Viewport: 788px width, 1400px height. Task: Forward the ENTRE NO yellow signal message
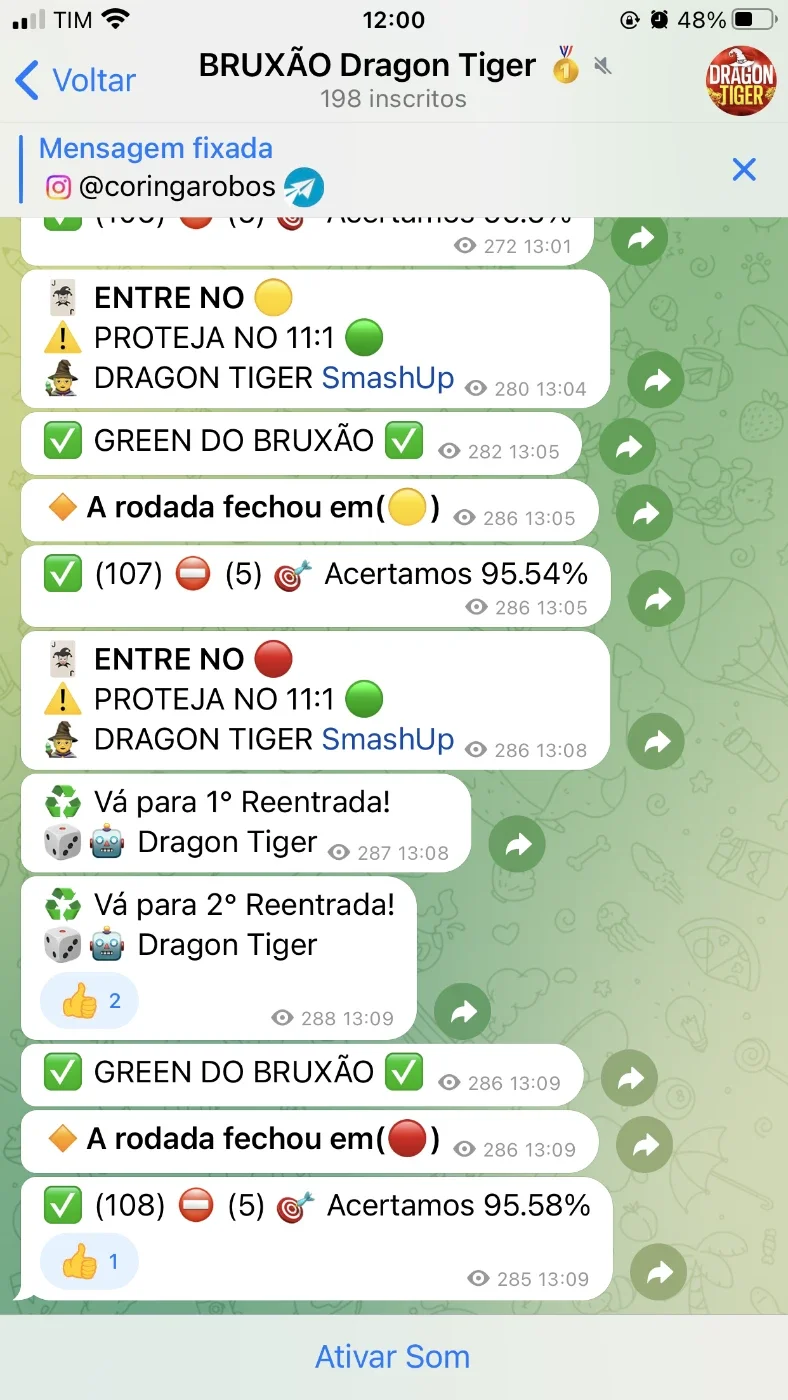pos(657,380)
